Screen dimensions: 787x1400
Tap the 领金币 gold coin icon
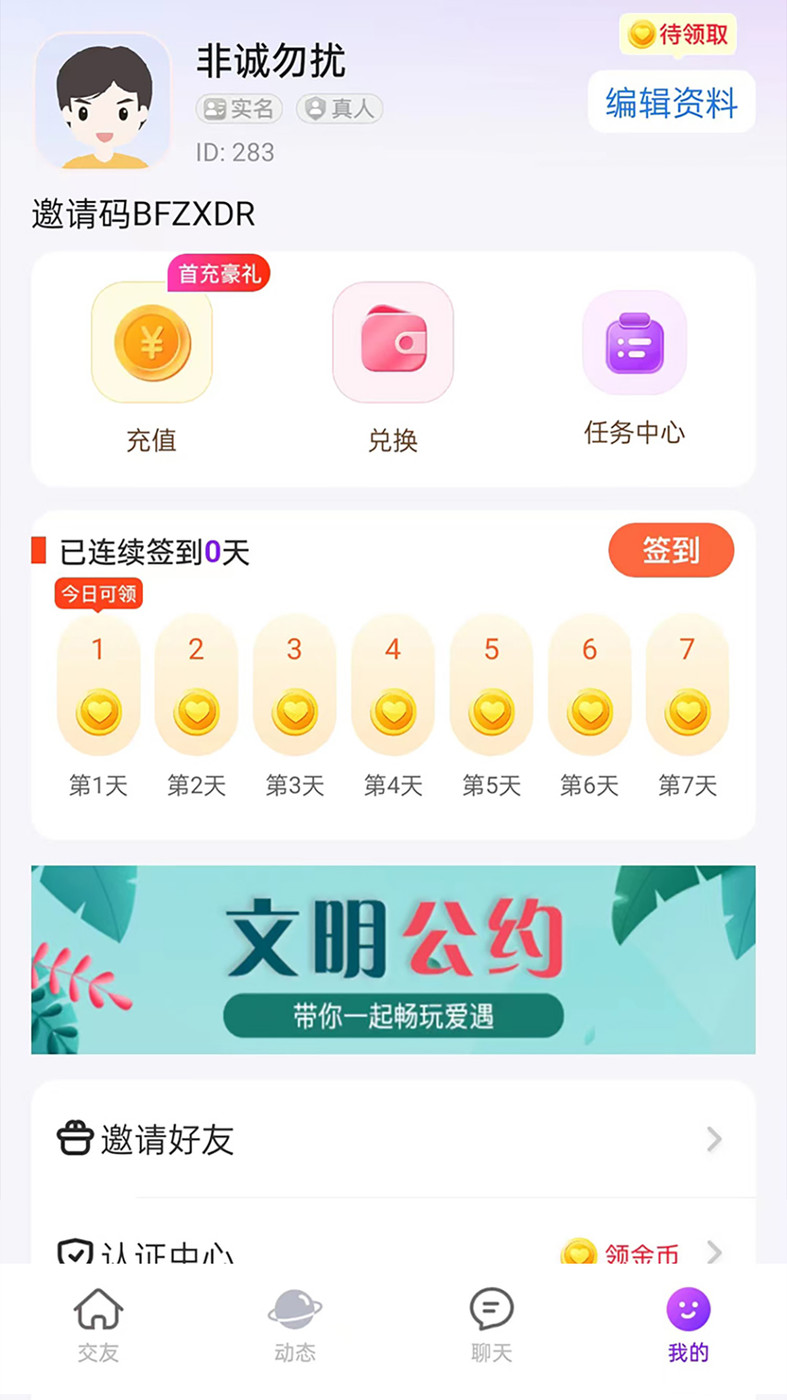coord(577,1250)
